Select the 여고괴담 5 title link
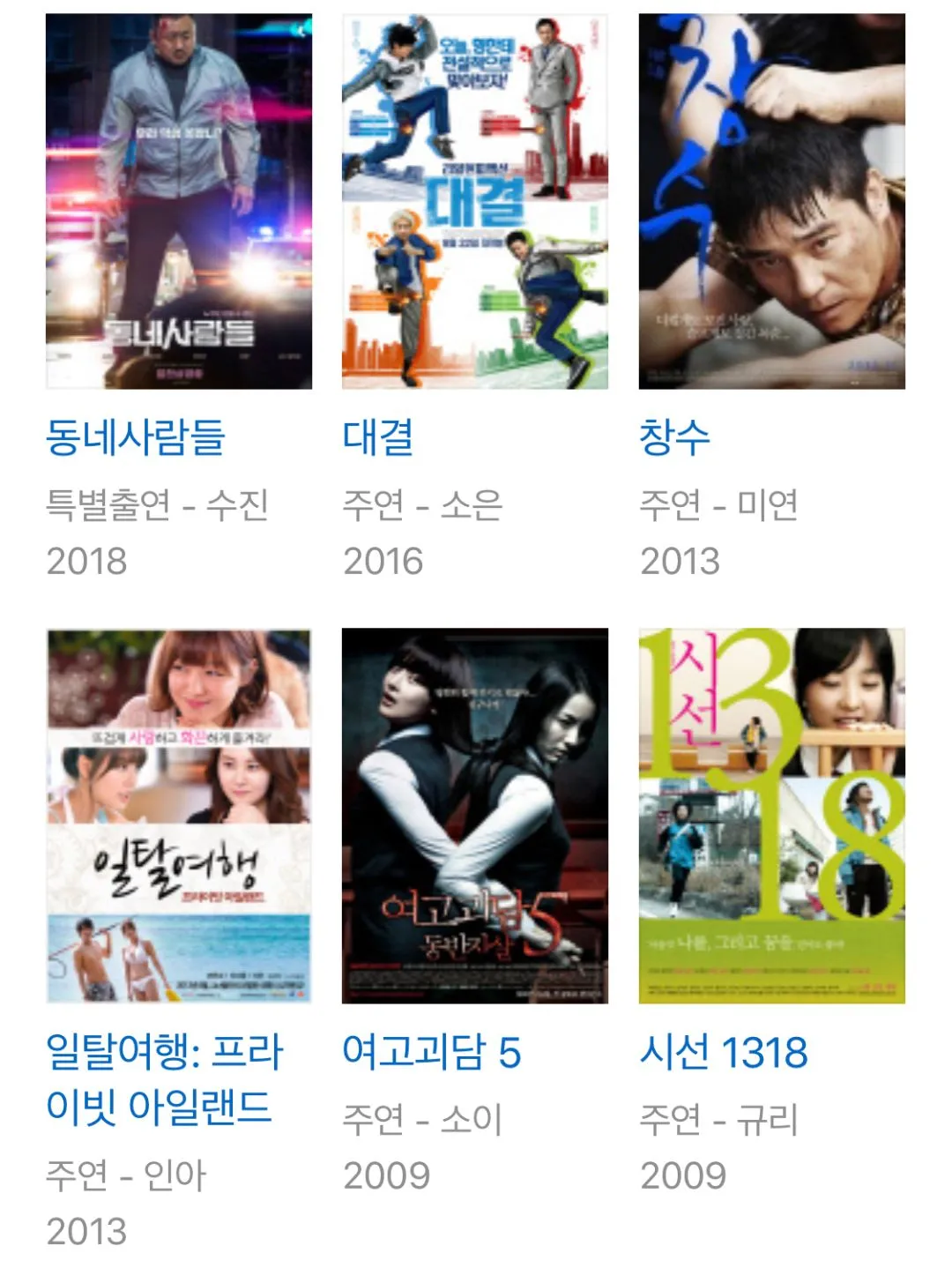952x1268 pixels. pos(432,1052)
